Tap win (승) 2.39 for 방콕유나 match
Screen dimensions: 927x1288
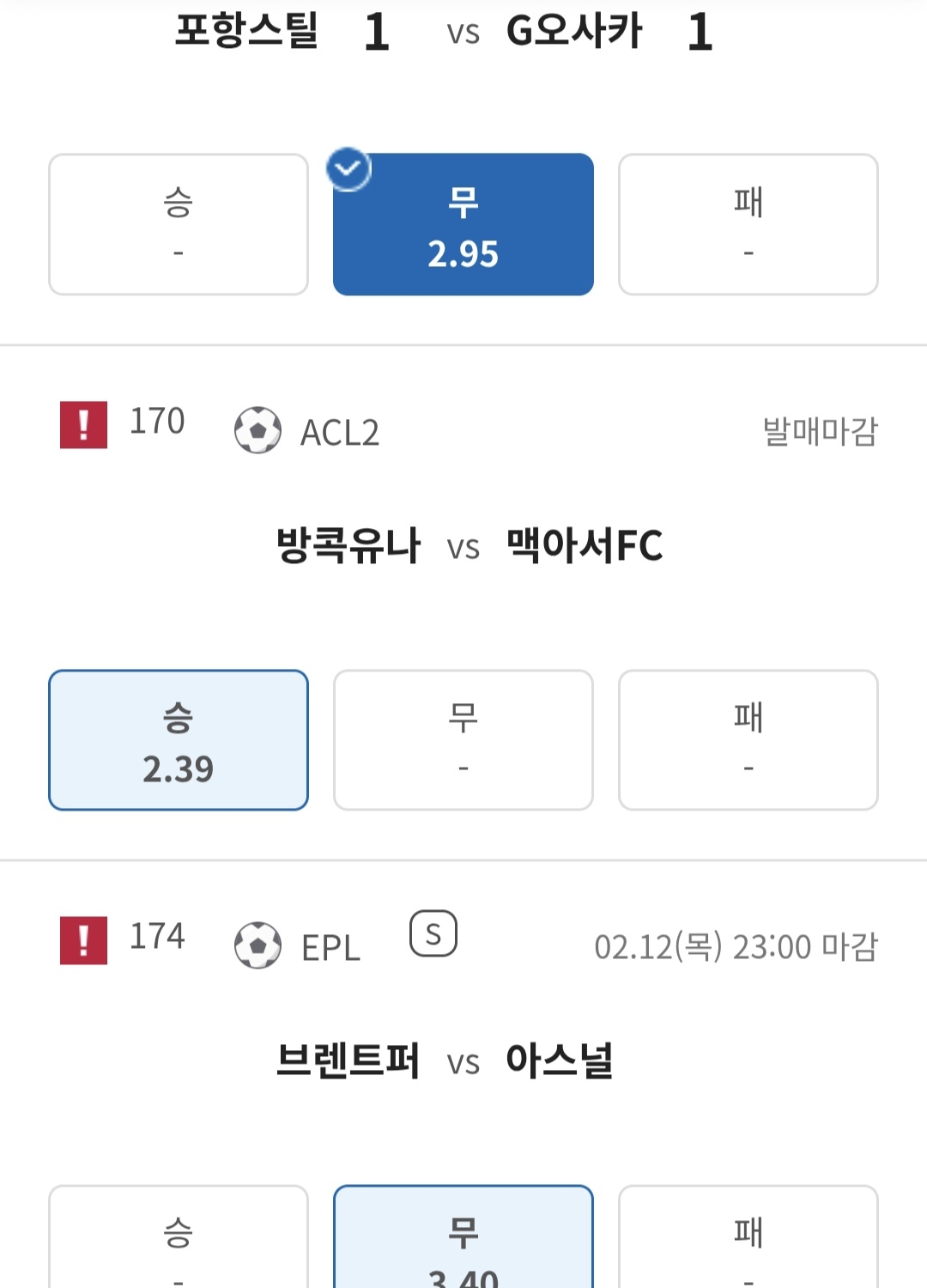tap(179, 740)
